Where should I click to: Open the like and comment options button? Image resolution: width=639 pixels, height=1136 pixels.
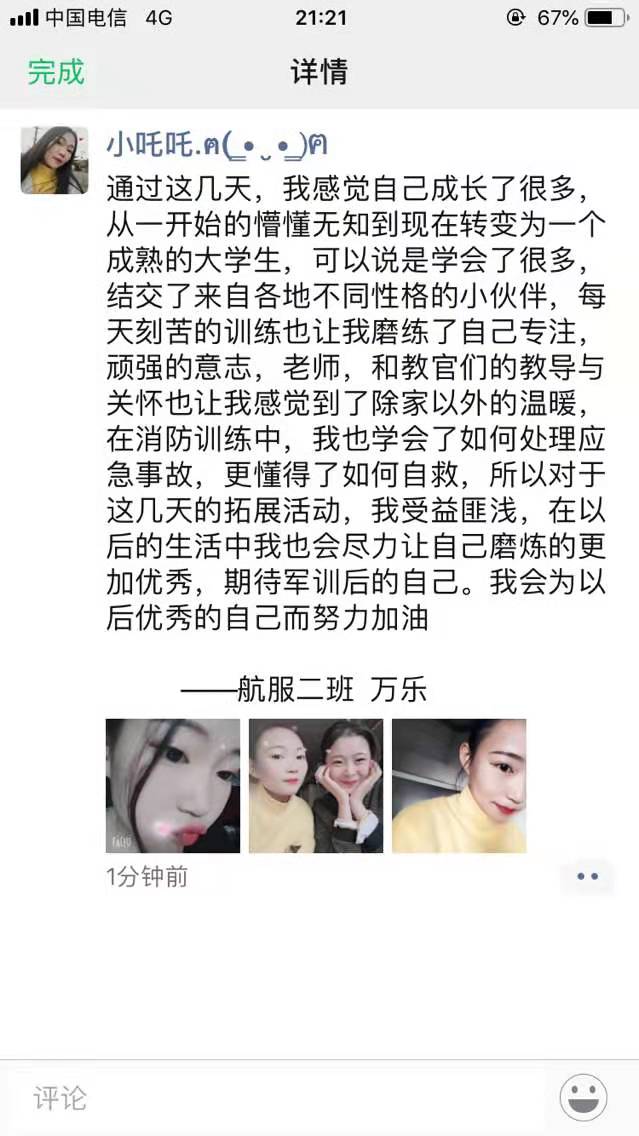[x=587, y=877]
